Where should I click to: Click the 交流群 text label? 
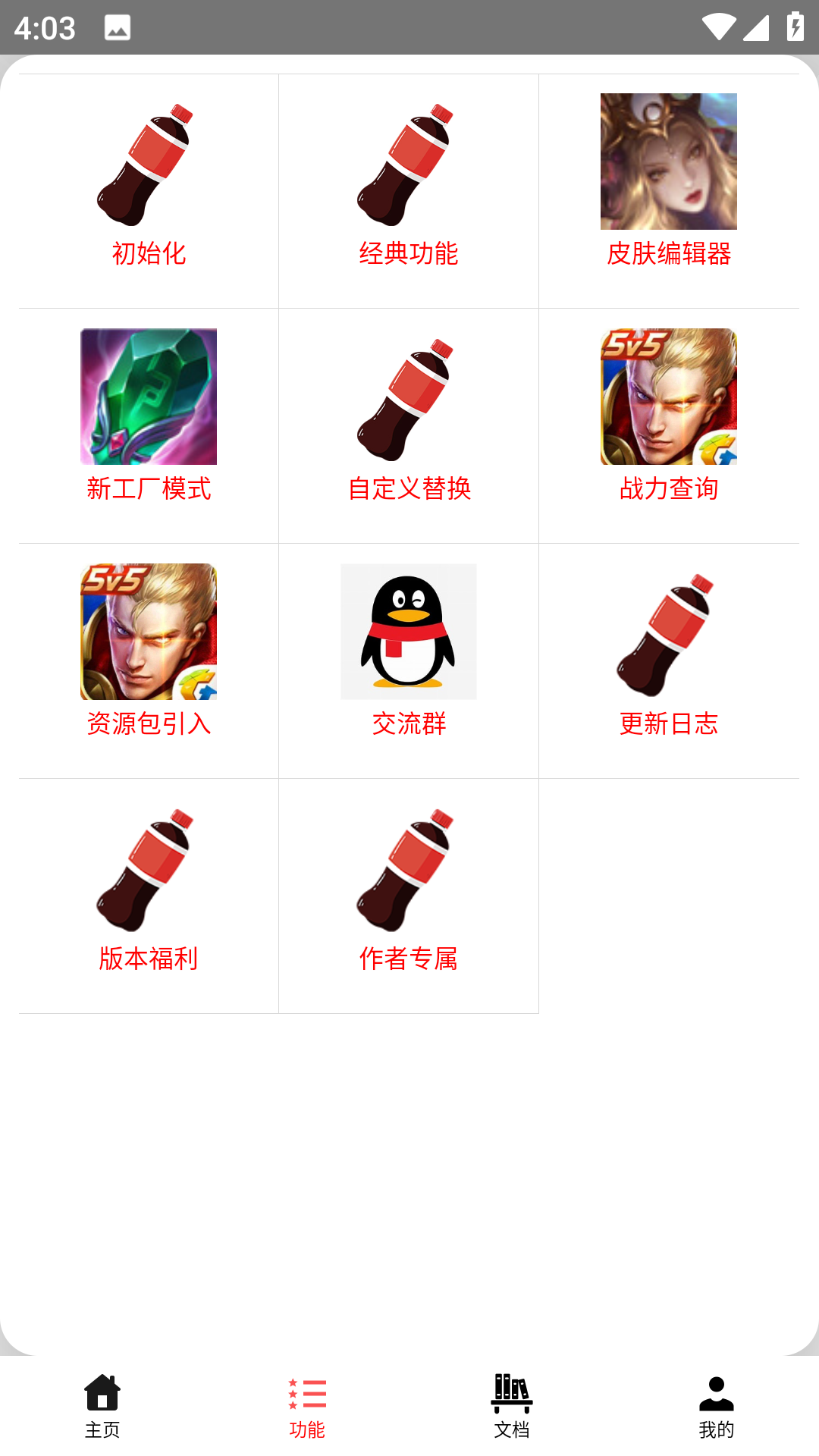[x=408, y=725]
